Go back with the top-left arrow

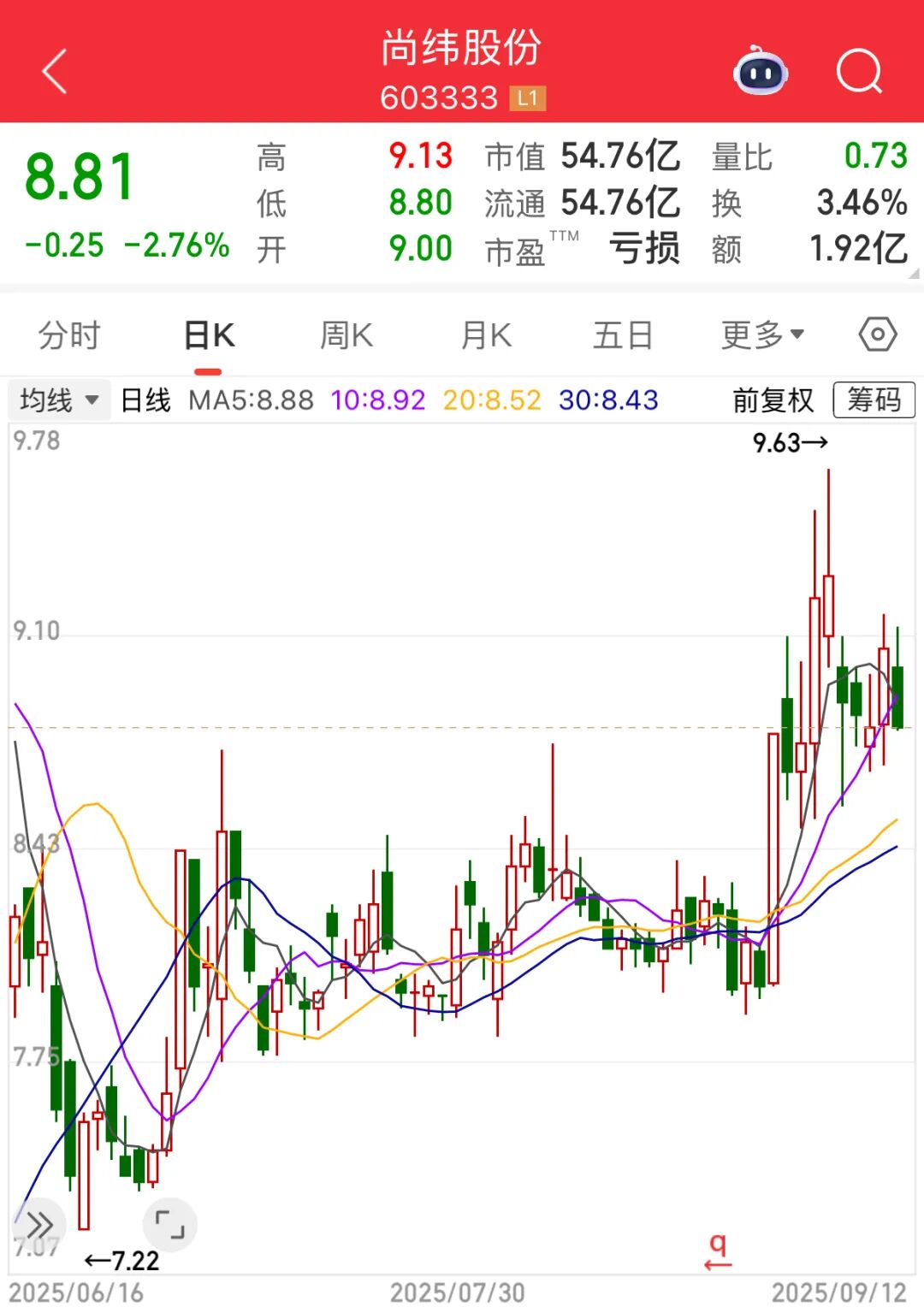(x=55, y=71)
